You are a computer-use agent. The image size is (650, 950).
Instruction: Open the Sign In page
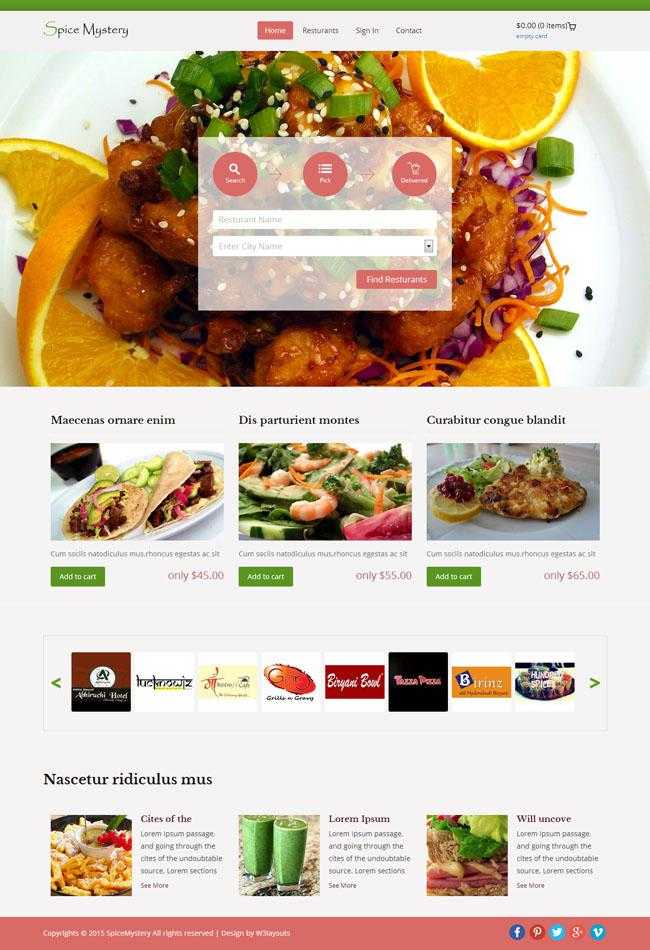(367, 30)
